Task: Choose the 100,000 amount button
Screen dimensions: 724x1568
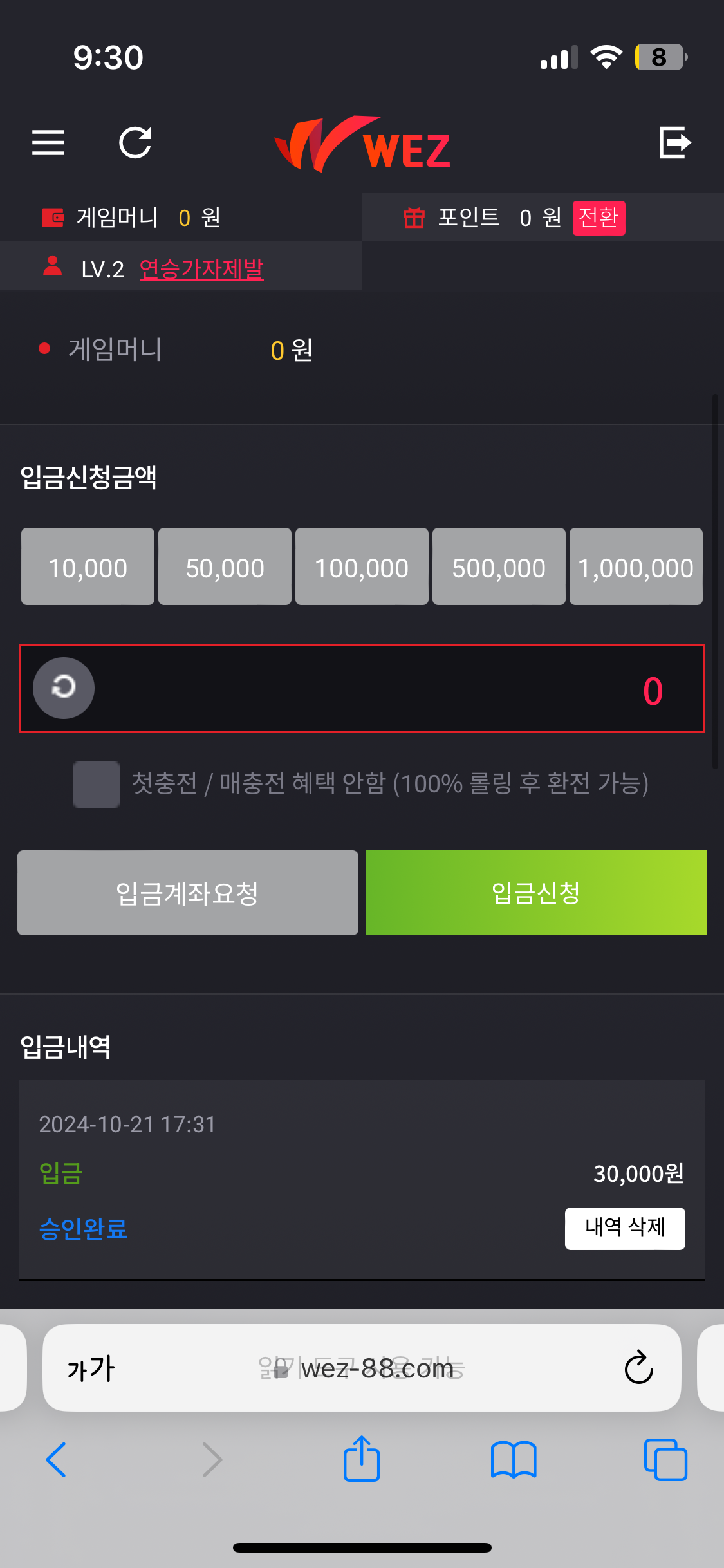Action: [x=362, y=566]
